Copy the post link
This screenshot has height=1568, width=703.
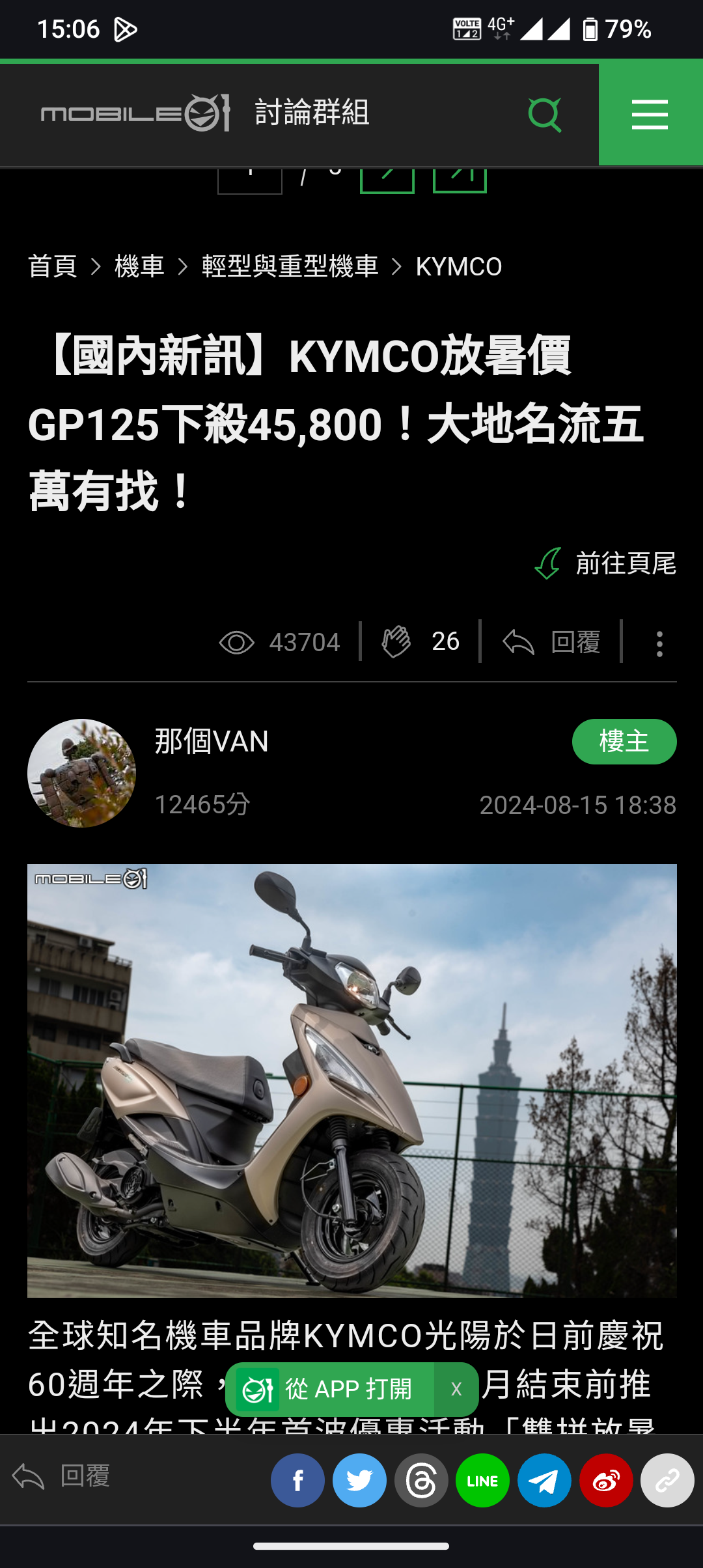[x=667, y=1480]
